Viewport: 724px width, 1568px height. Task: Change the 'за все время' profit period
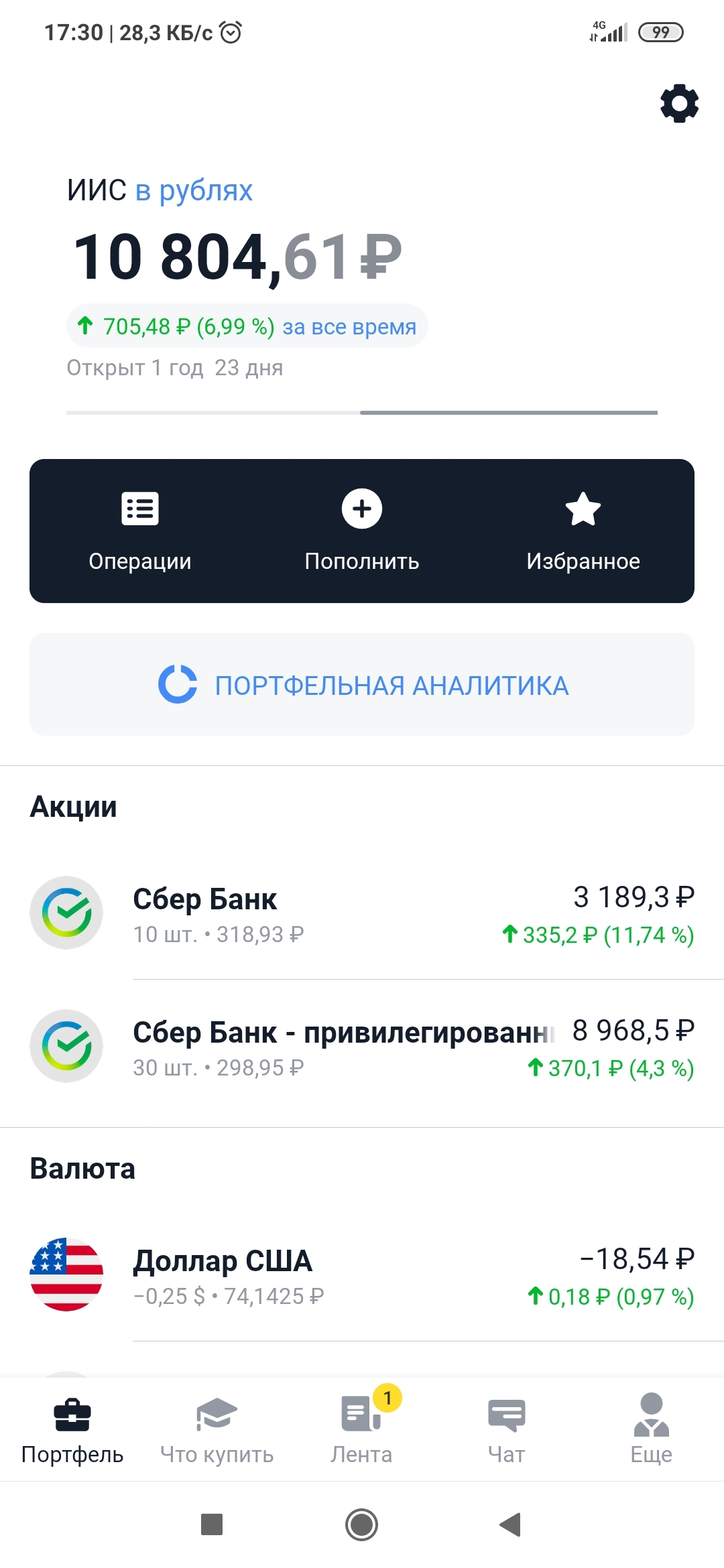click(349, 327)
